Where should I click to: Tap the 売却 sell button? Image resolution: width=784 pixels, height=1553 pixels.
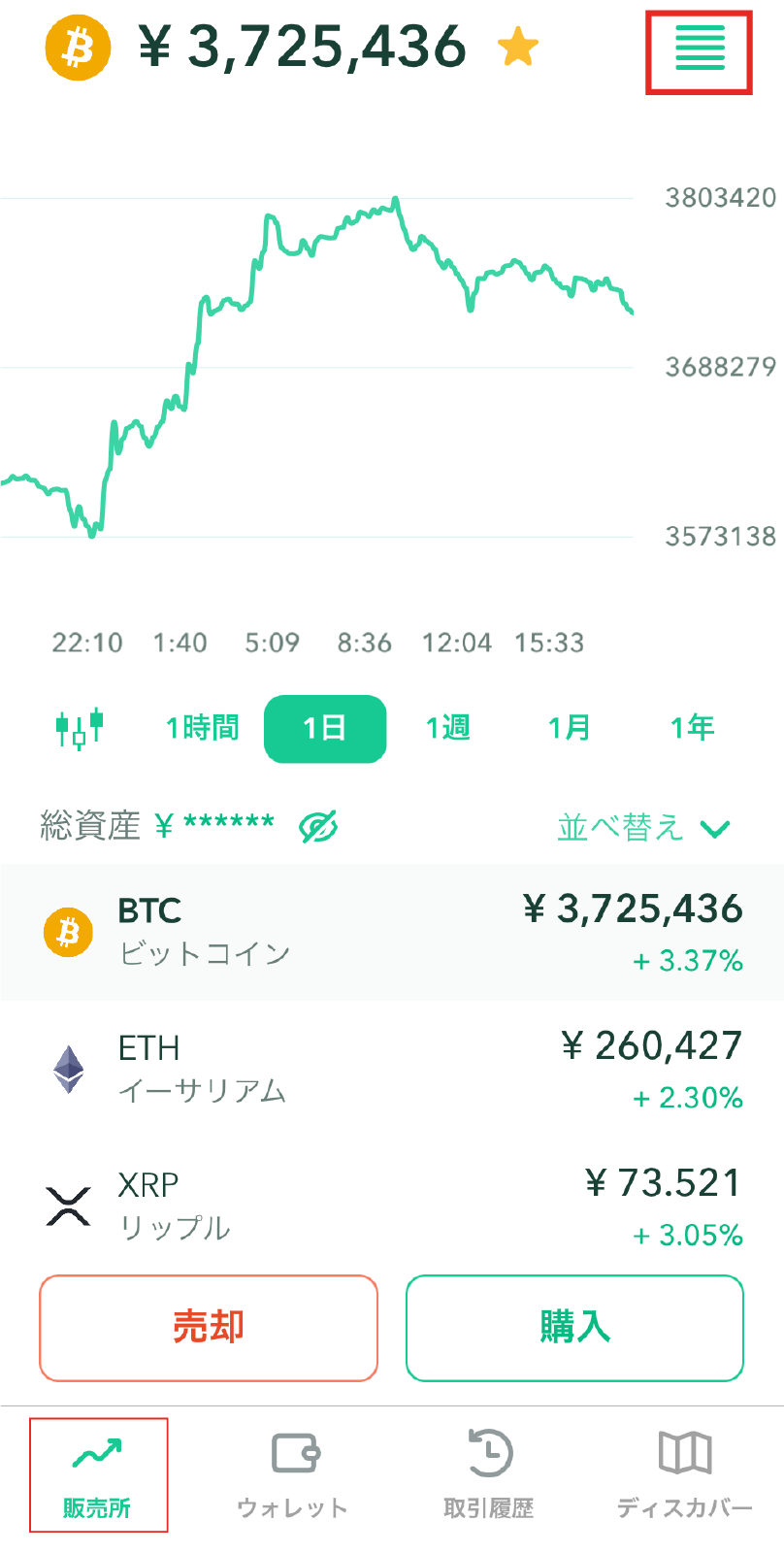coord(209,1327)
